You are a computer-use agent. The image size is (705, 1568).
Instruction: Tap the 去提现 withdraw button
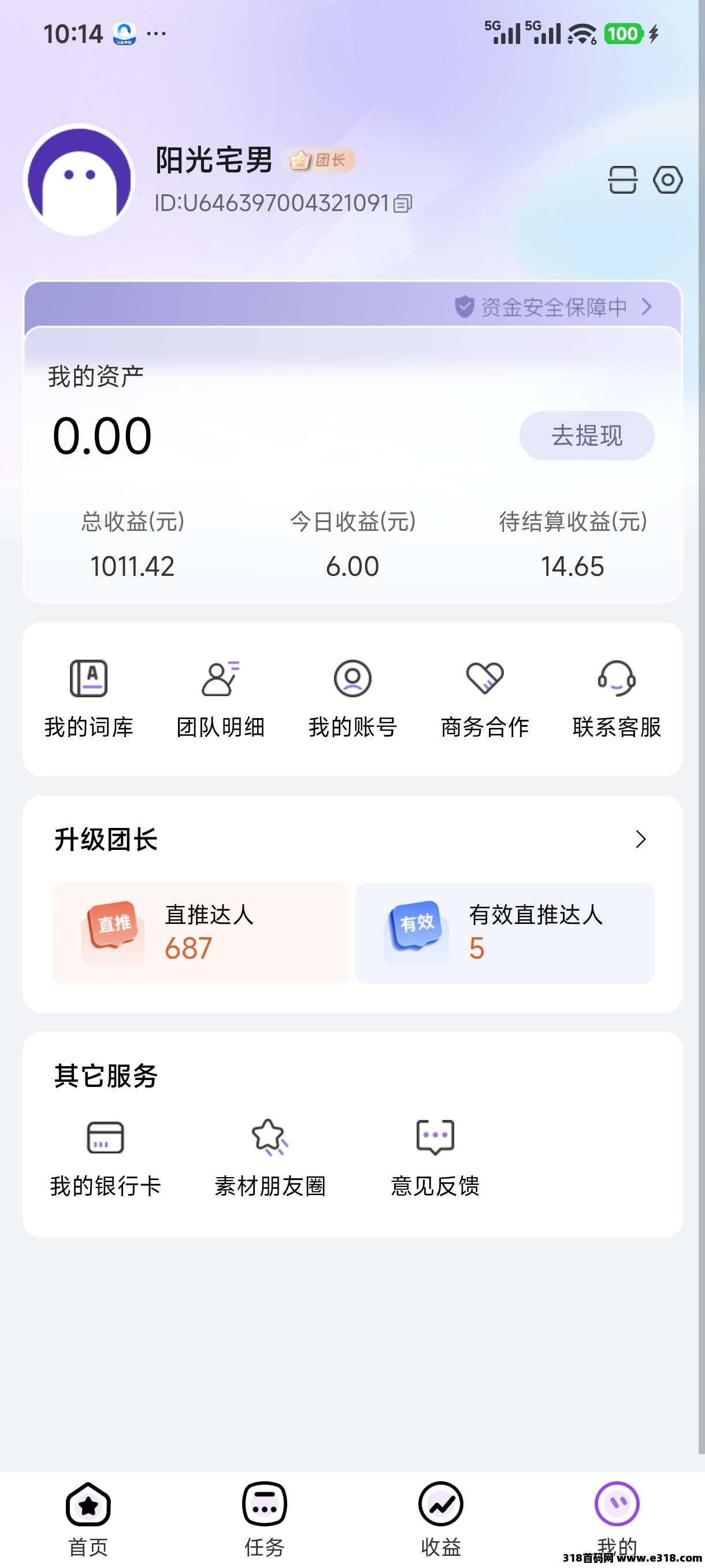point(587,435)
